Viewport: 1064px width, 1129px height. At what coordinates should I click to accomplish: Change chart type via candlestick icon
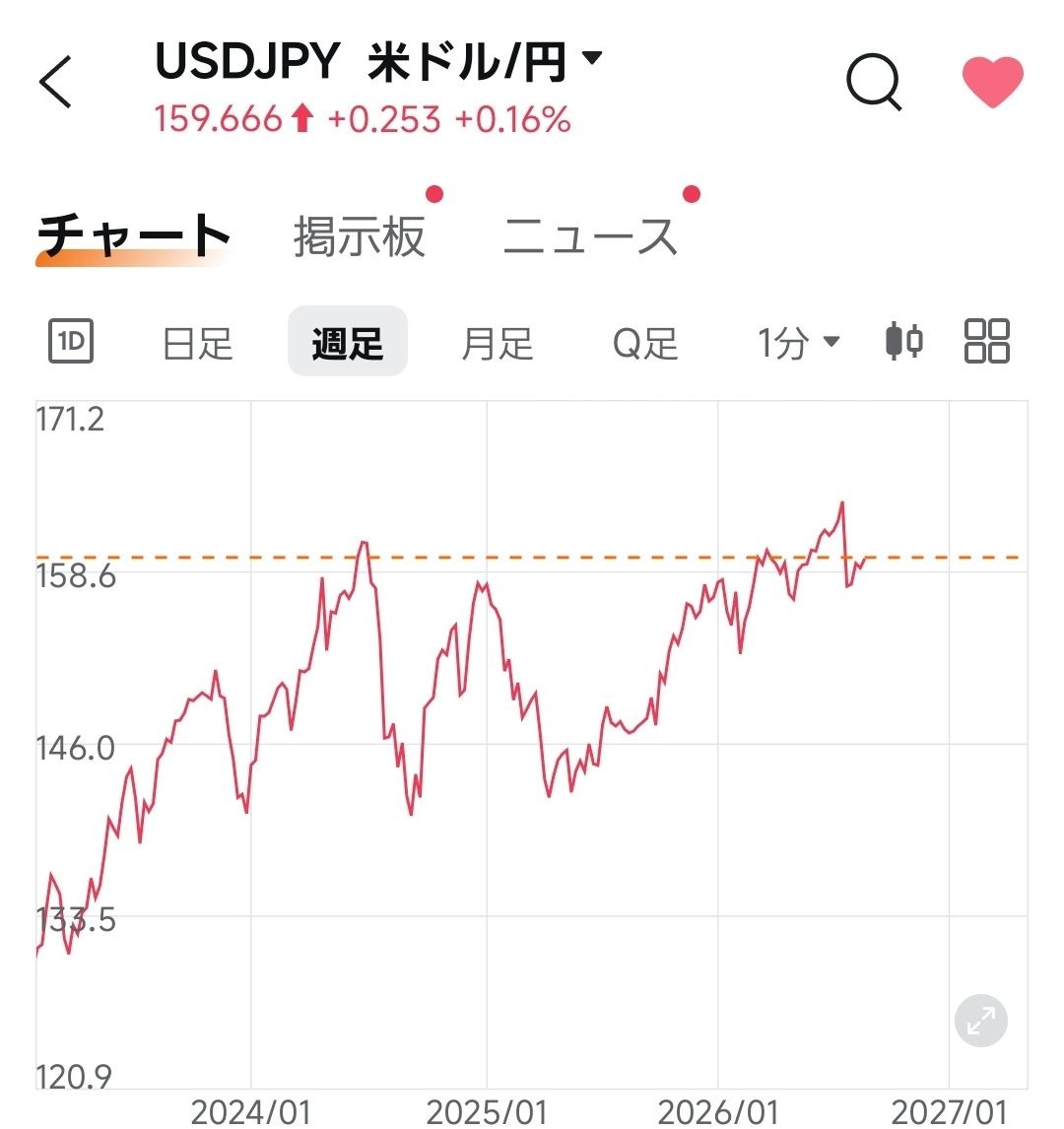pos(904,341)
